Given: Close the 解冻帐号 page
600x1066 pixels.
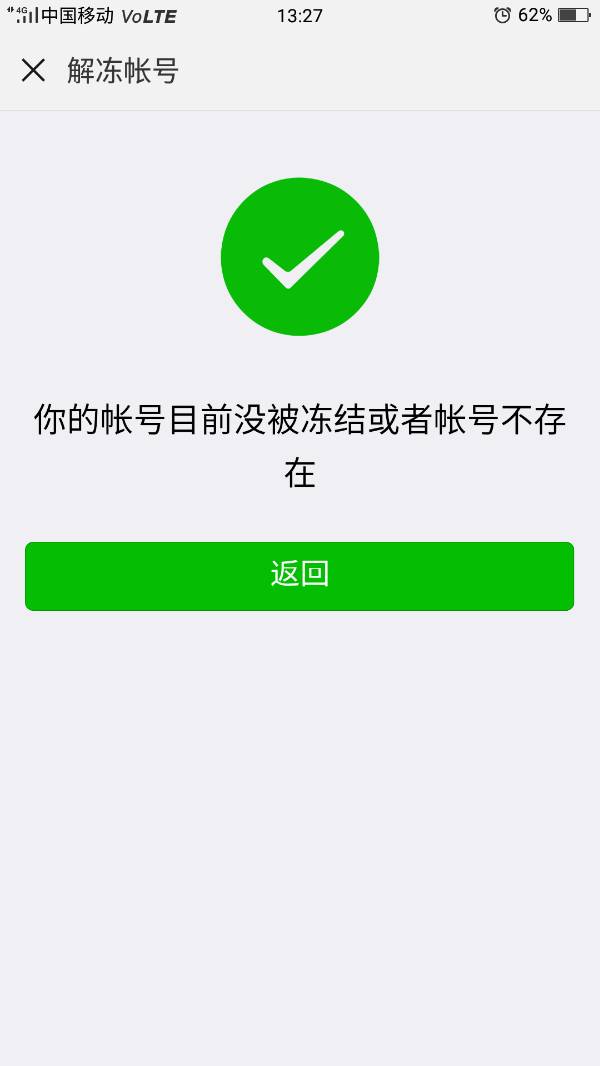Looking at the screenshot, I should click(x=34, y=70).
